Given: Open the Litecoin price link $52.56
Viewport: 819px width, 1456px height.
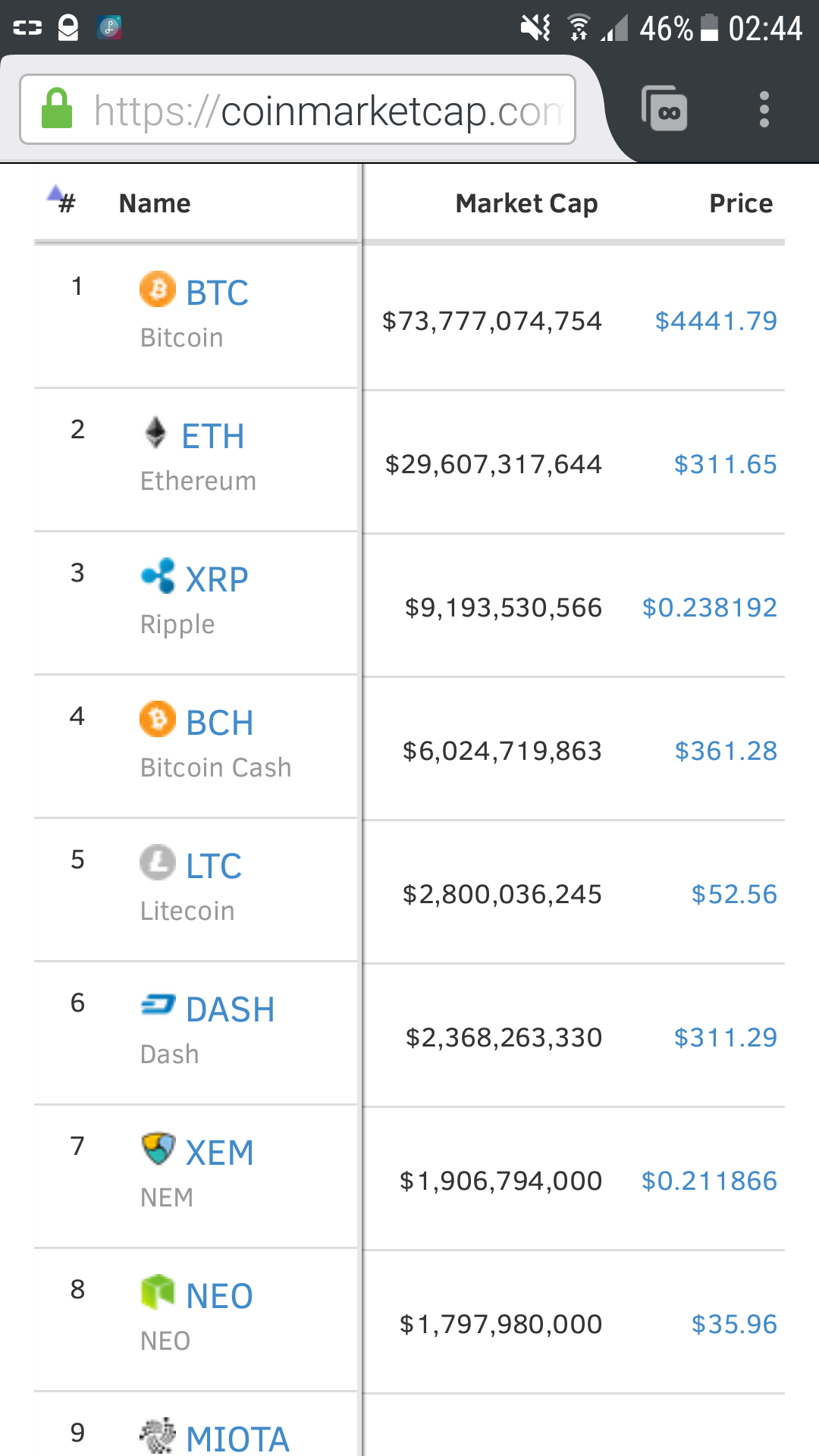Looking at the screenshot, I should click(734, 894).
